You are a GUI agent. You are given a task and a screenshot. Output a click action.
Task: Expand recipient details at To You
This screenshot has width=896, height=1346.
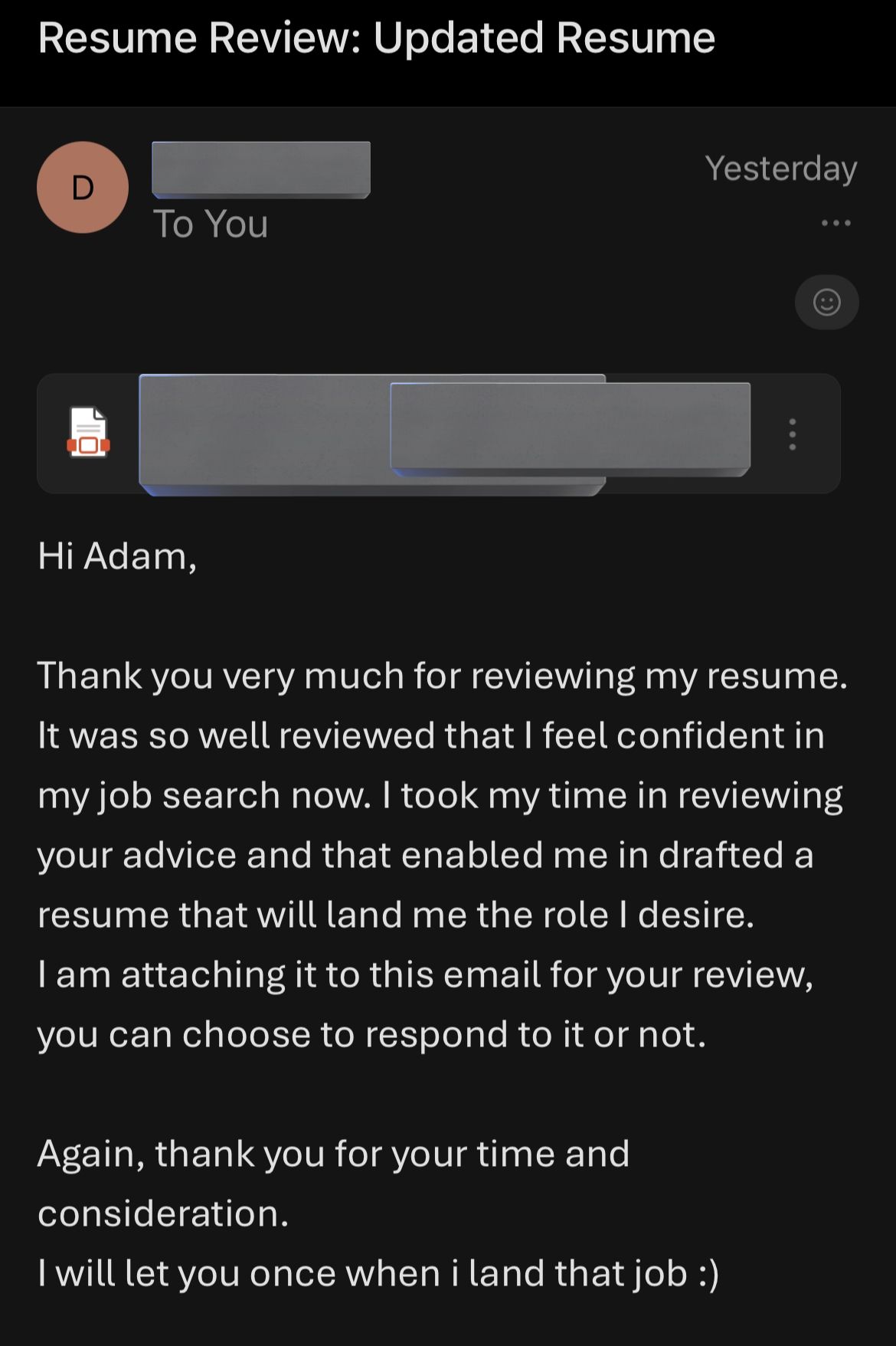pos(211,224)
